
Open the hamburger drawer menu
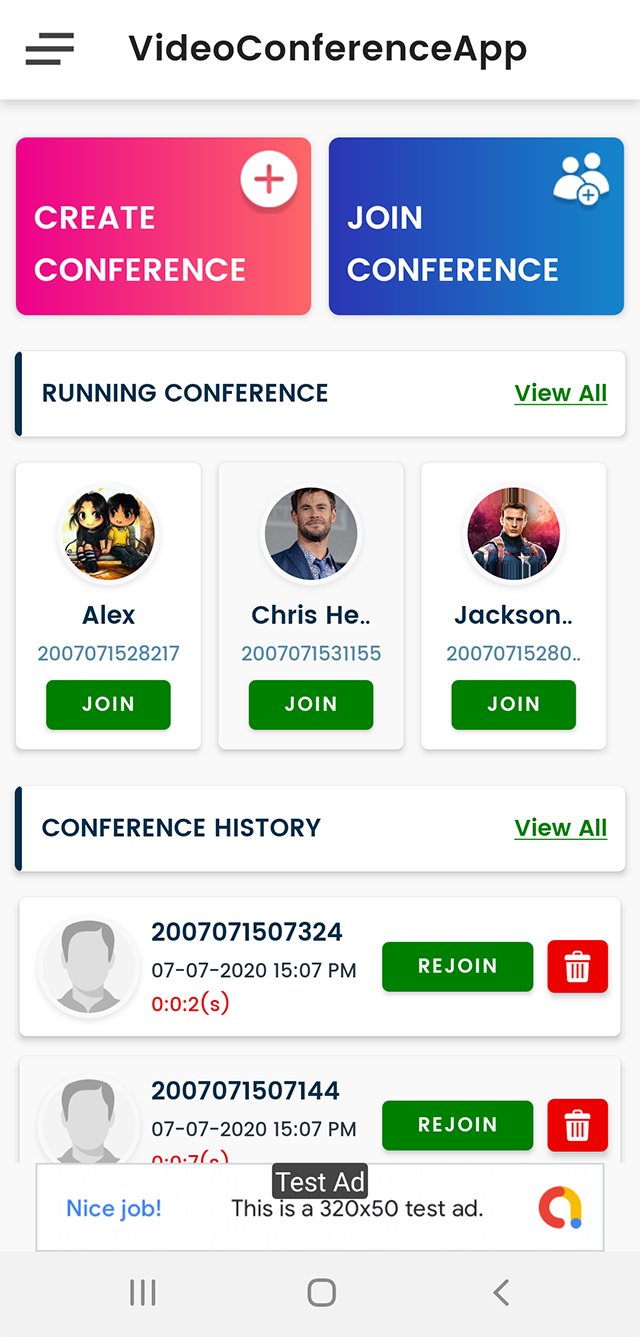(50, 49)
